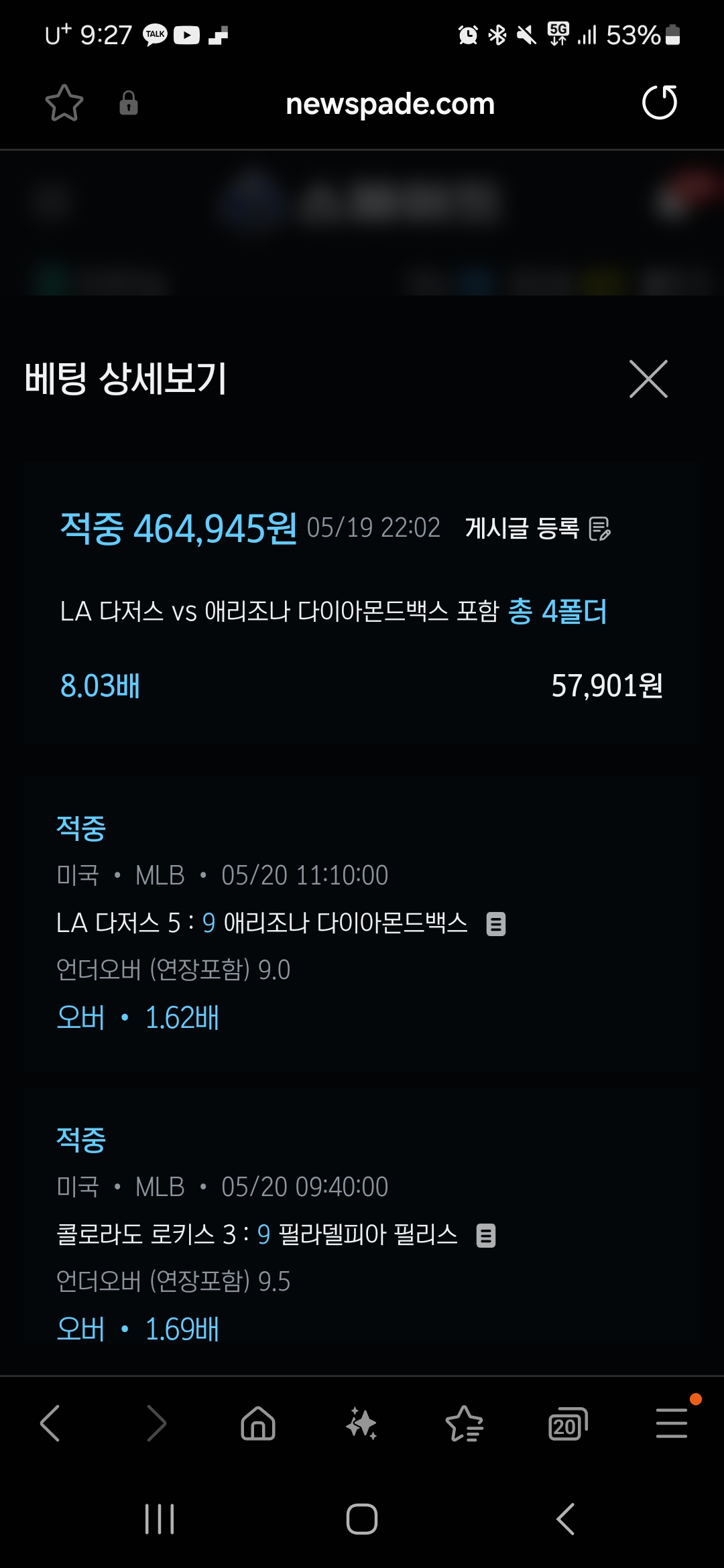724x1568 pixels.
Task: Open match details icon for 콜로라도 로키스 game
Action: [486, 1235]
